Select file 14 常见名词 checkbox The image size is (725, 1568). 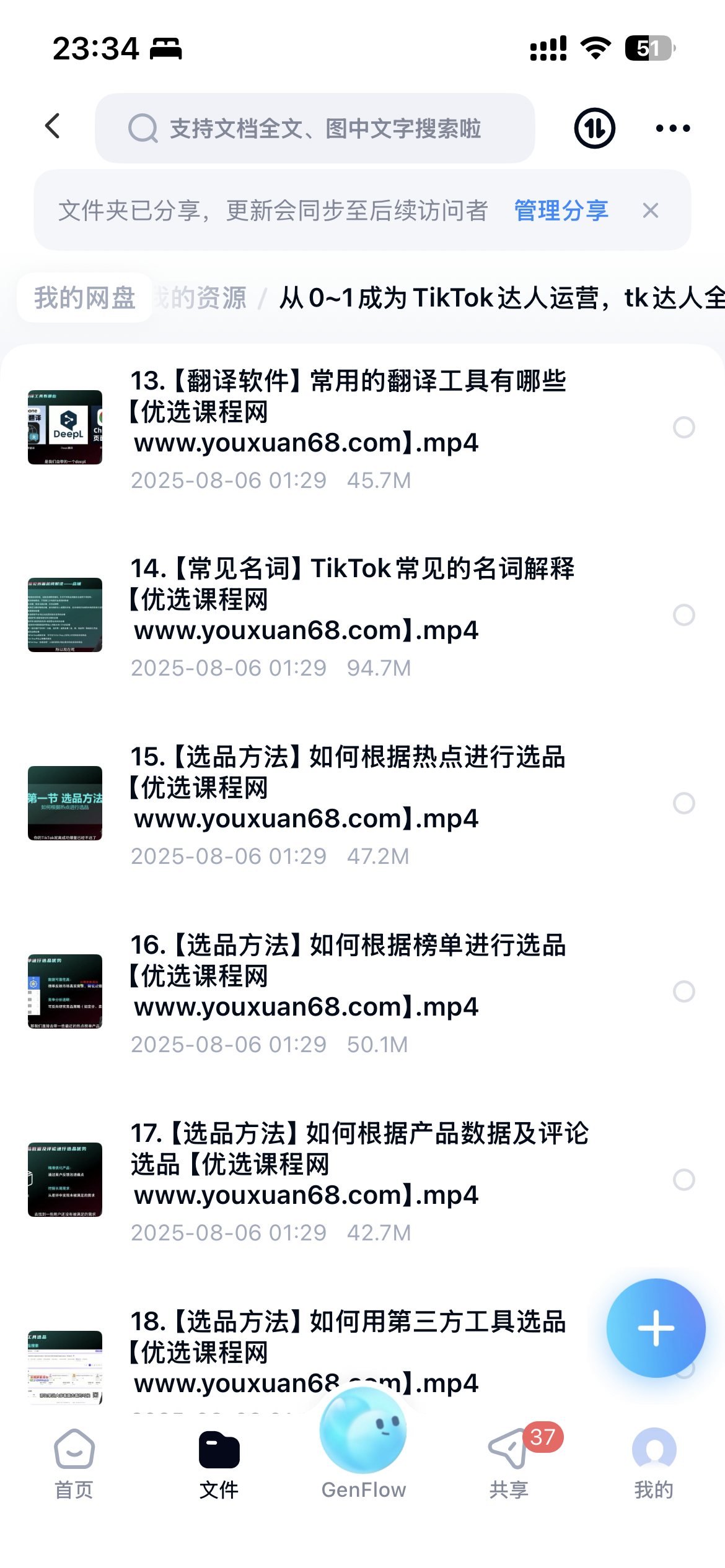683,615
